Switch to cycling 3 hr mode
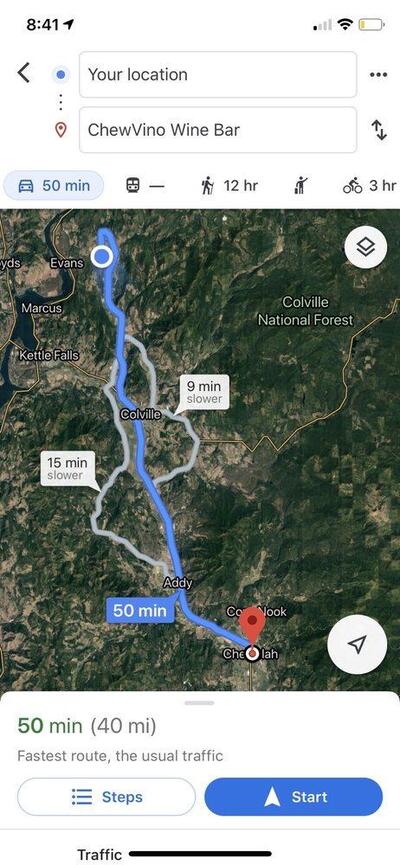400x865 pixels. (369, 186)
